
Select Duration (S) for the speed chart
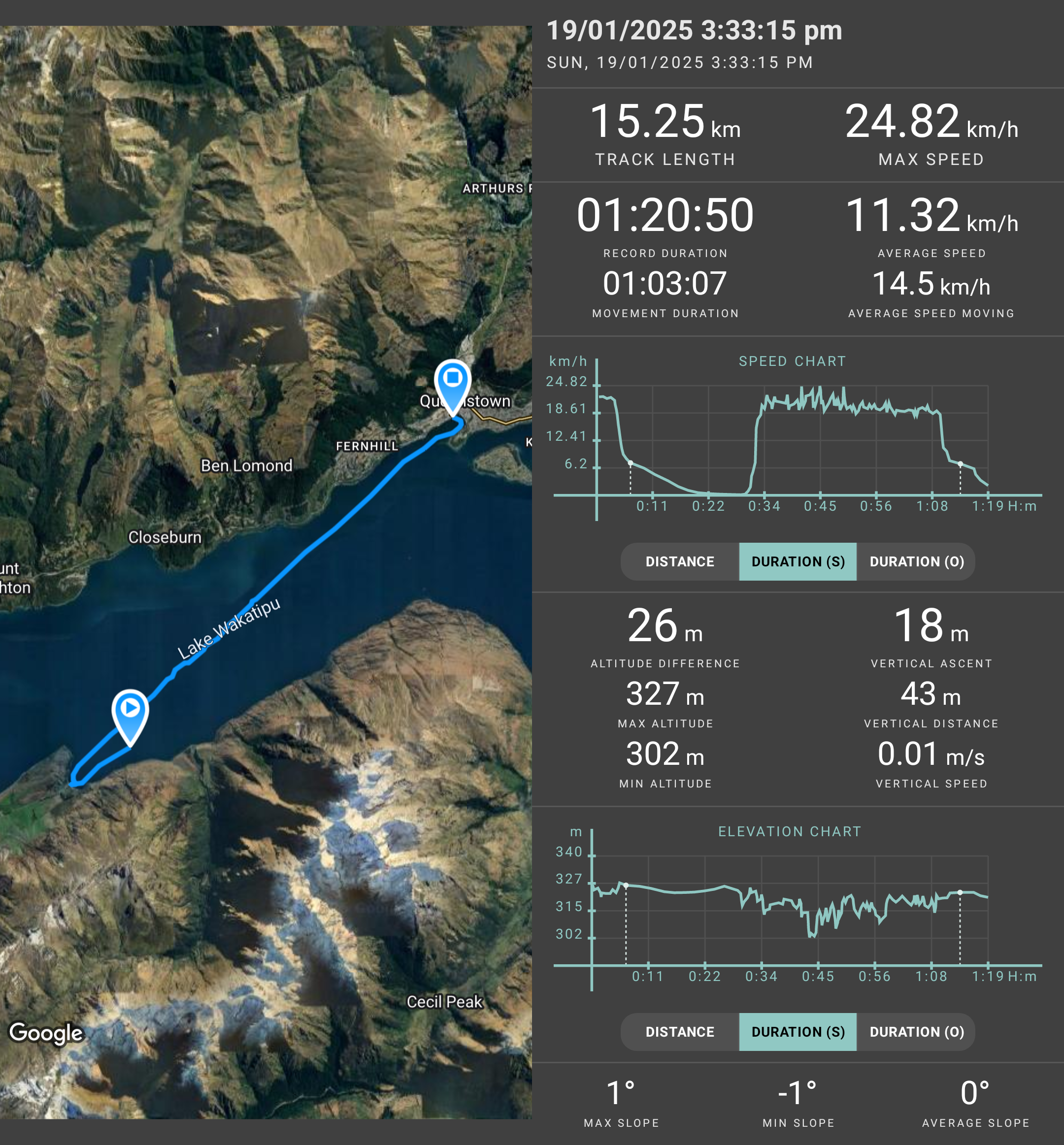798,561
